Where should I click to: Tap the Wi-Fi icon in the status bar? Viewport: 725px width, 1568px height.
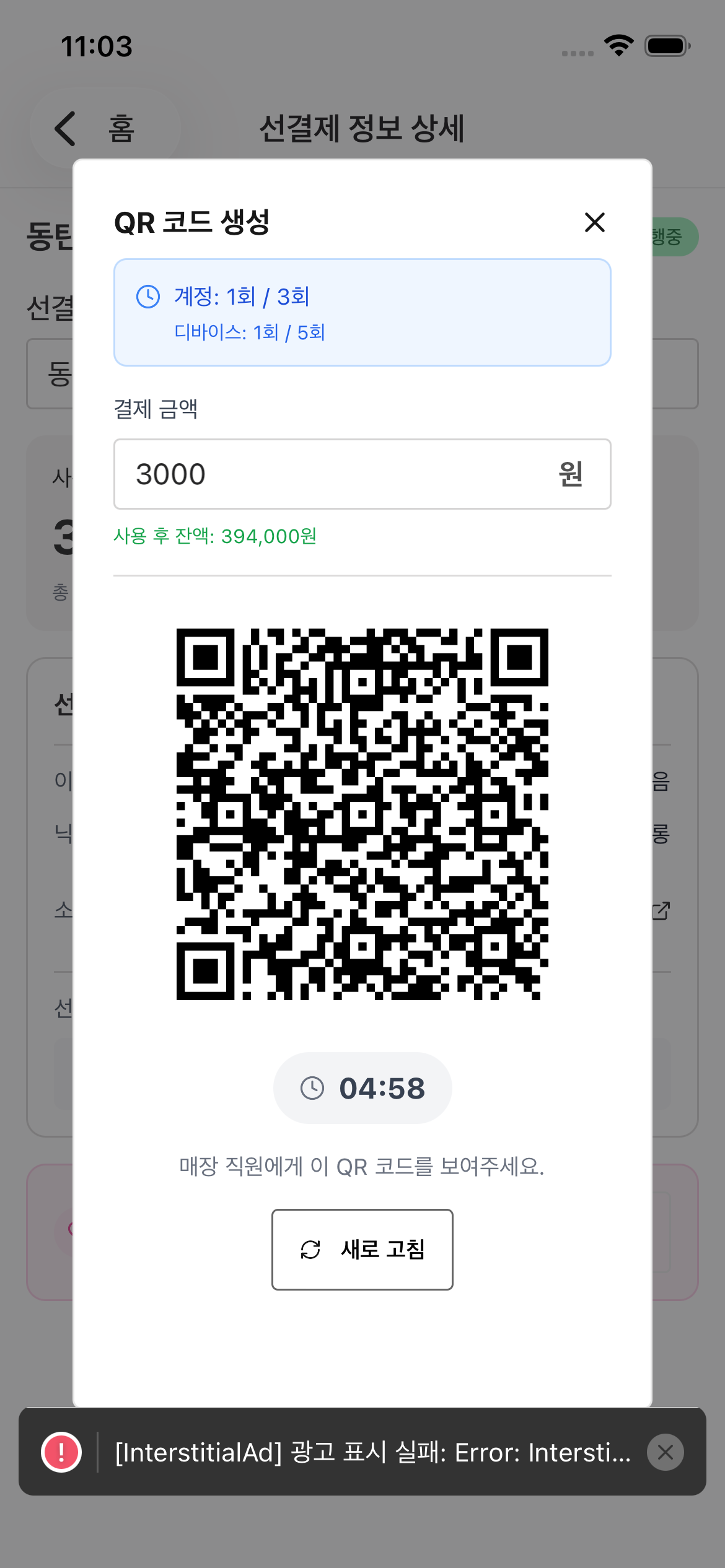coord(618,44)
